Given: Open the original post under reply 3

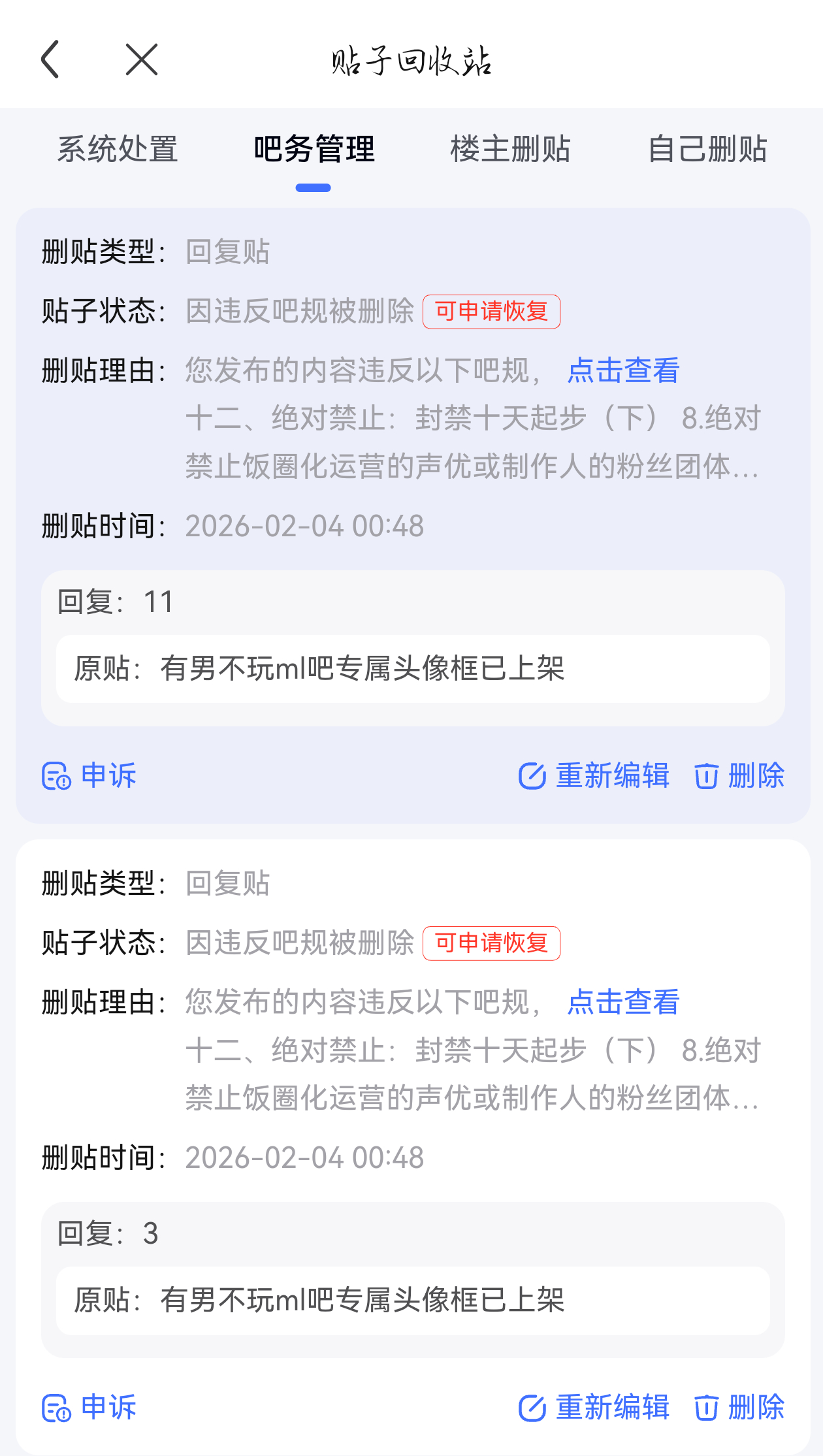Looking at the screenshot, I should pyautogui.click(x=413, y=1301).
